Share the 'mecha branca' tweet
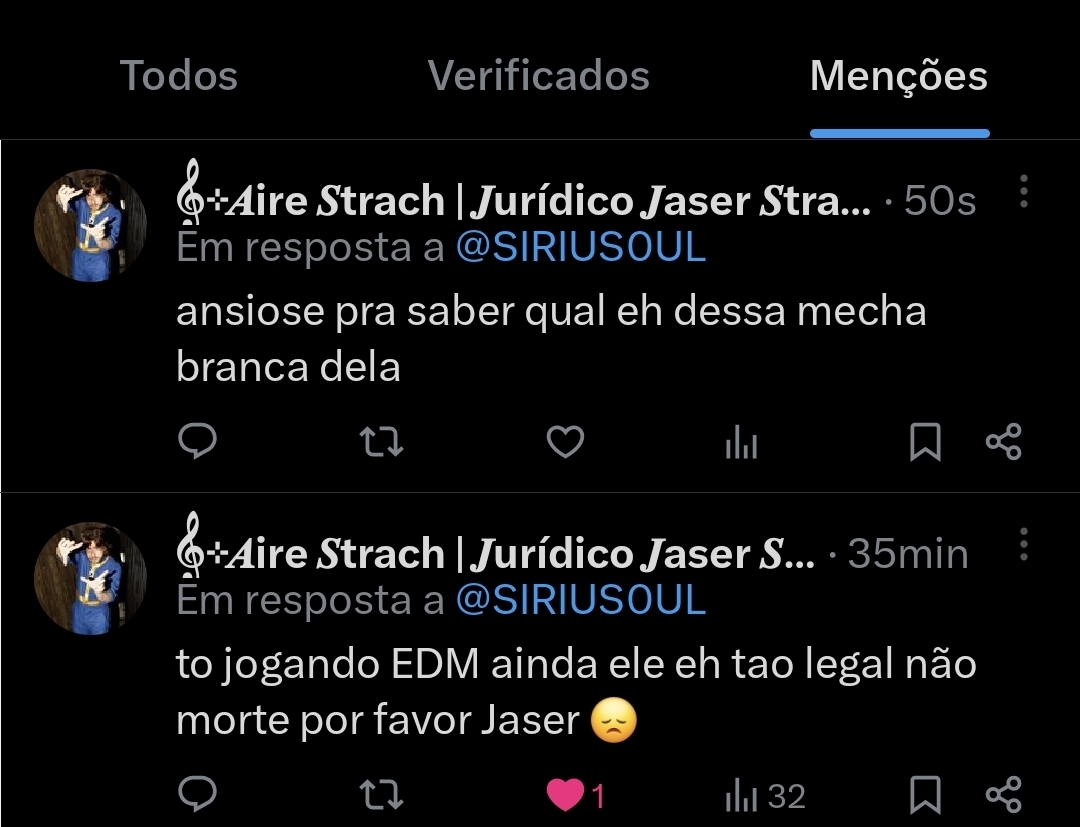This screenshot has height=827, width=1080. pyautogui.click(x=1003, y=441)
